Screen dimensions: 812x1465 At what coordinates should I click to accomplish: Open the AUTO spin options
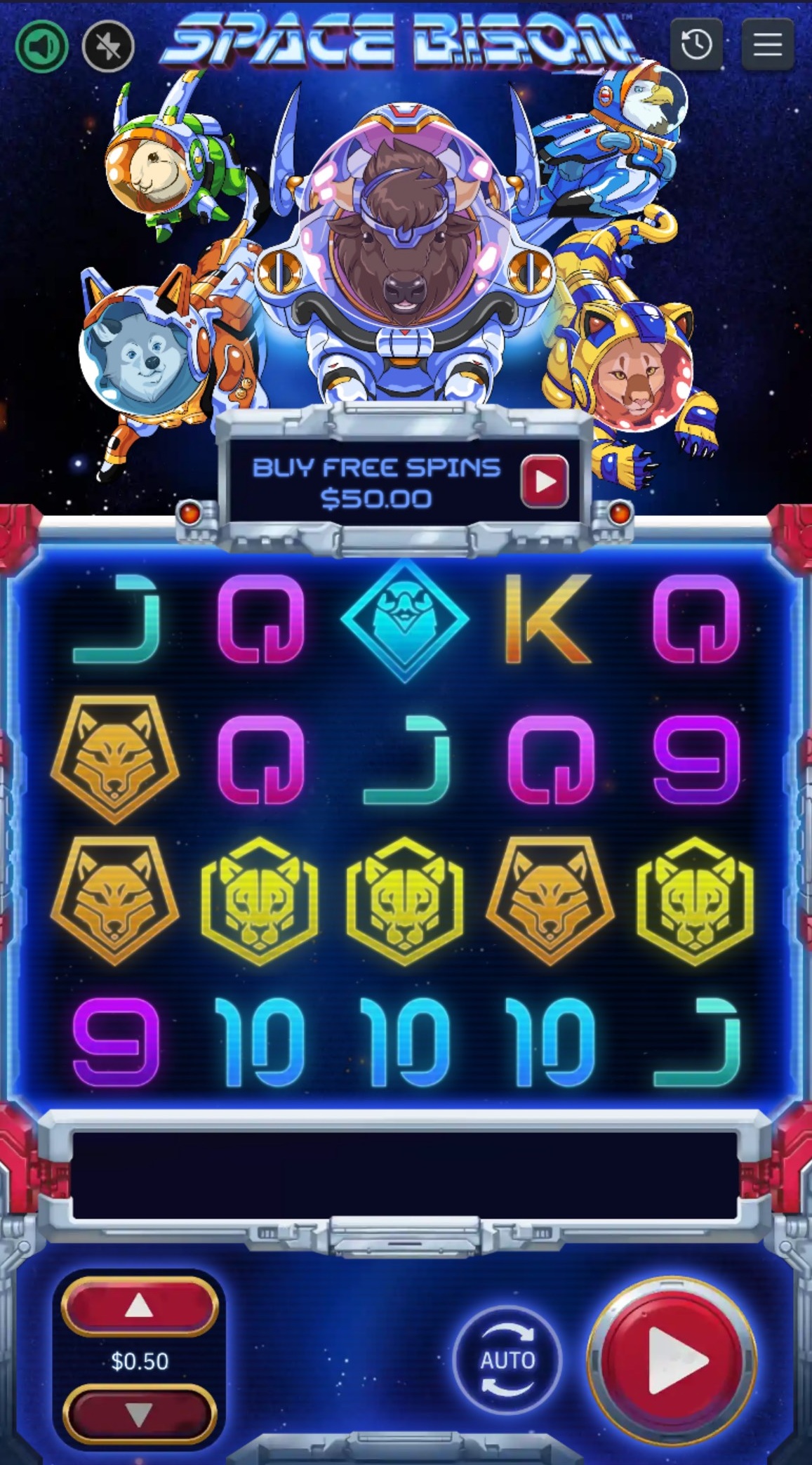[507, 1360]
